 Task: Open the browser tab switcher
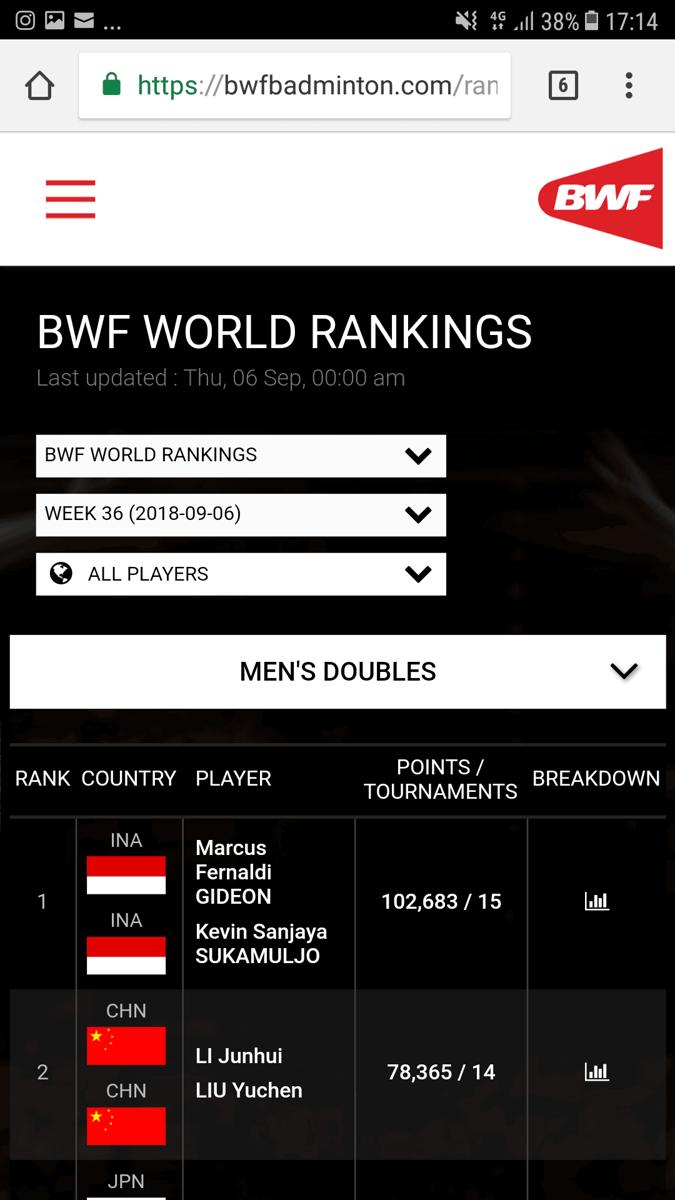[x=563, y=86]
